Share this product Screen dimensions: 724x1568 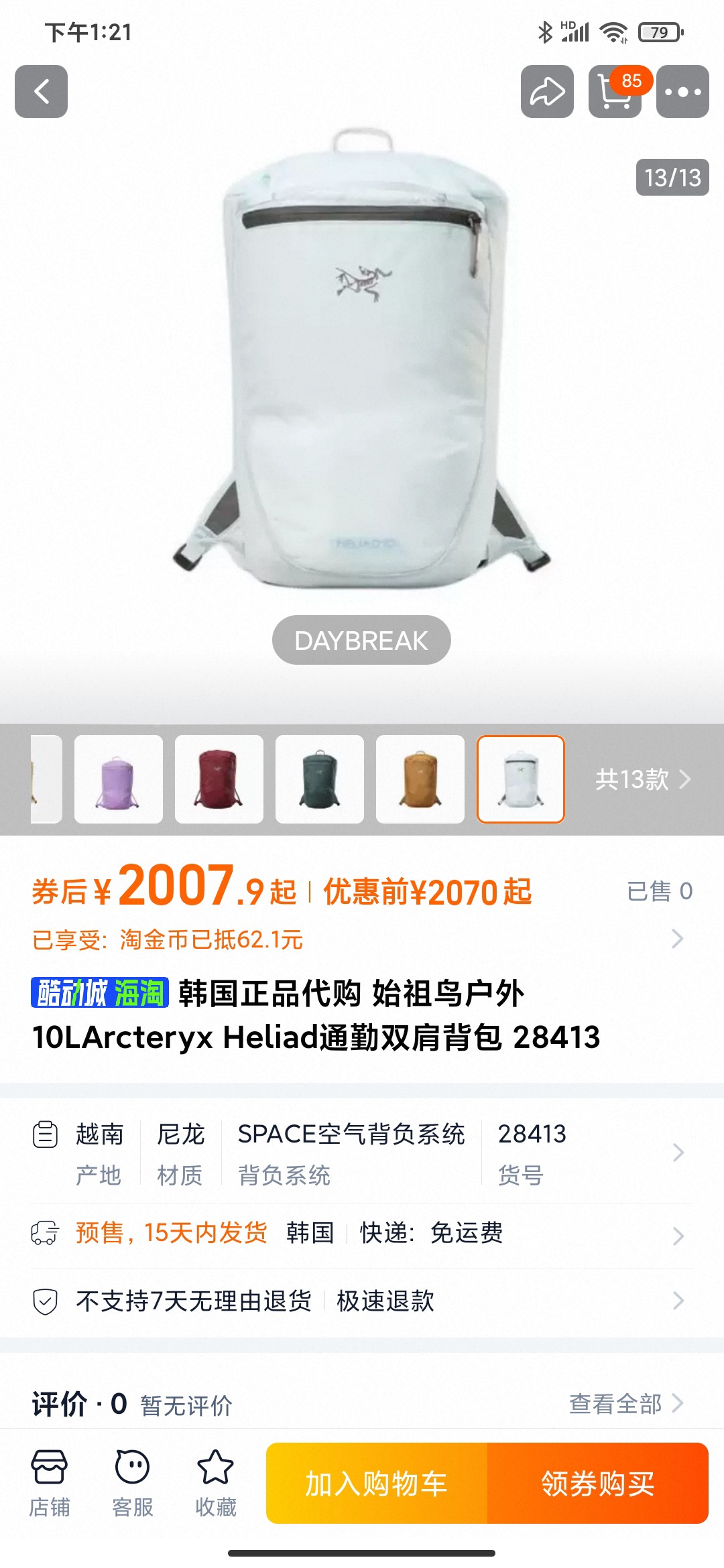coord(547,92)
